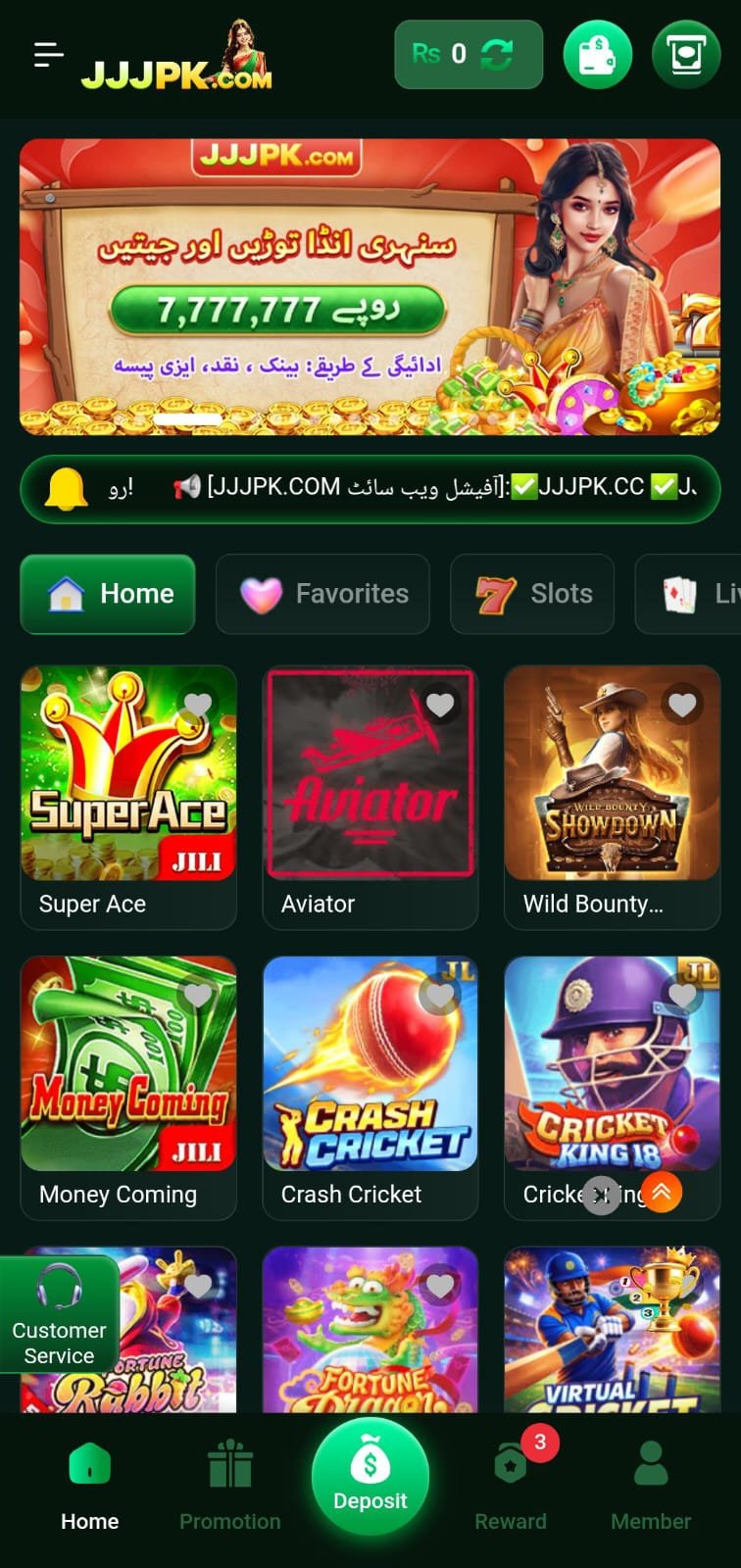
Task: Favorite the Super Ace game
Action: coord(198,704)
